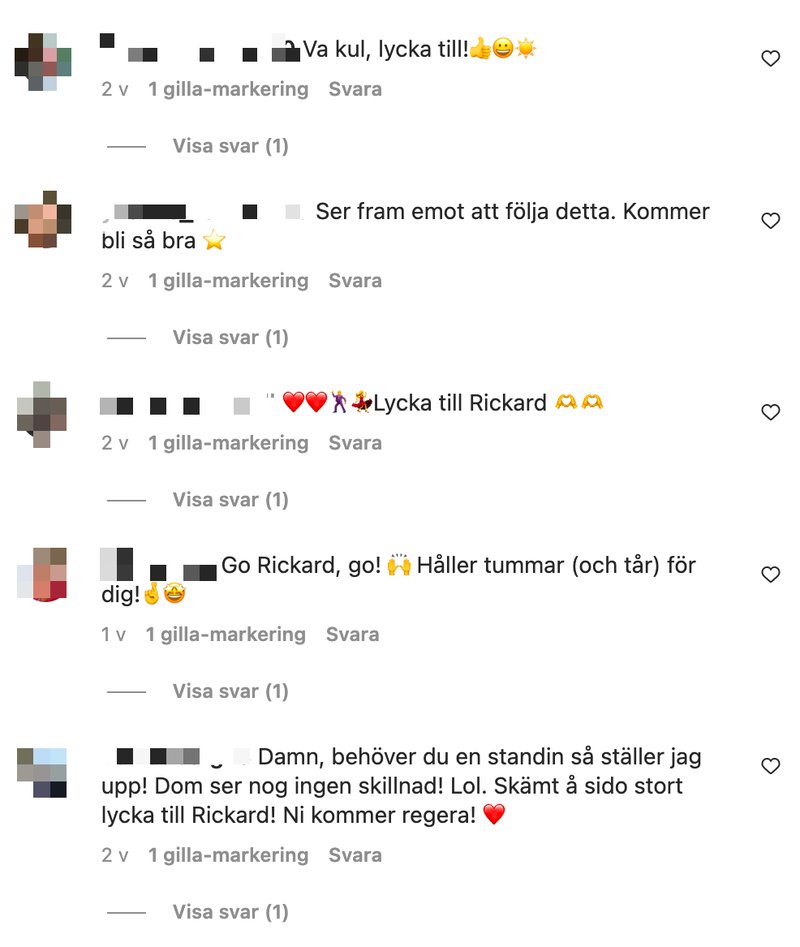Expand replies under 'Va kul, lycka till!' comment
This screenshot has width=800, height=947.
[230, 146]
